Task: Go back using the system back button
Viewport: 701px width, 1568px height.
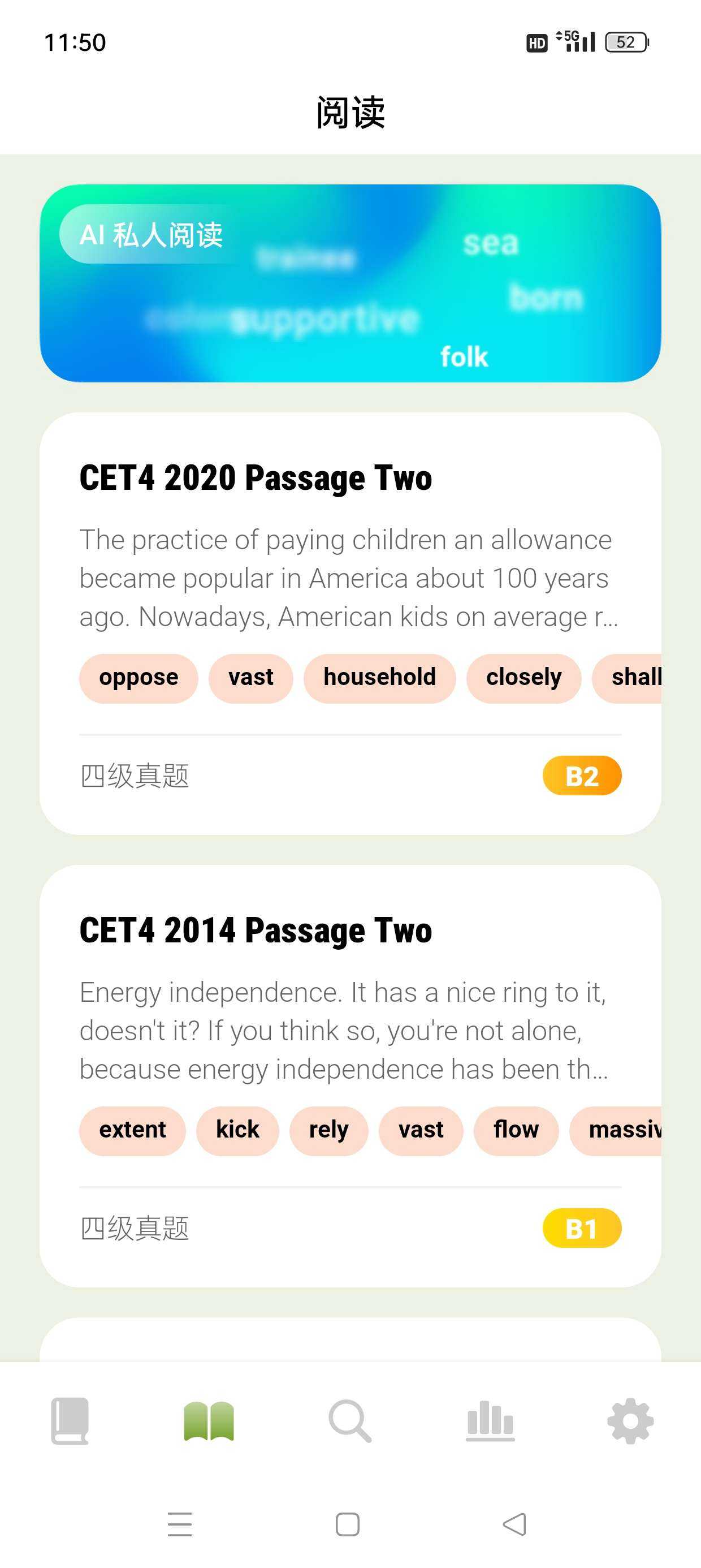Action: (515, 1524)
